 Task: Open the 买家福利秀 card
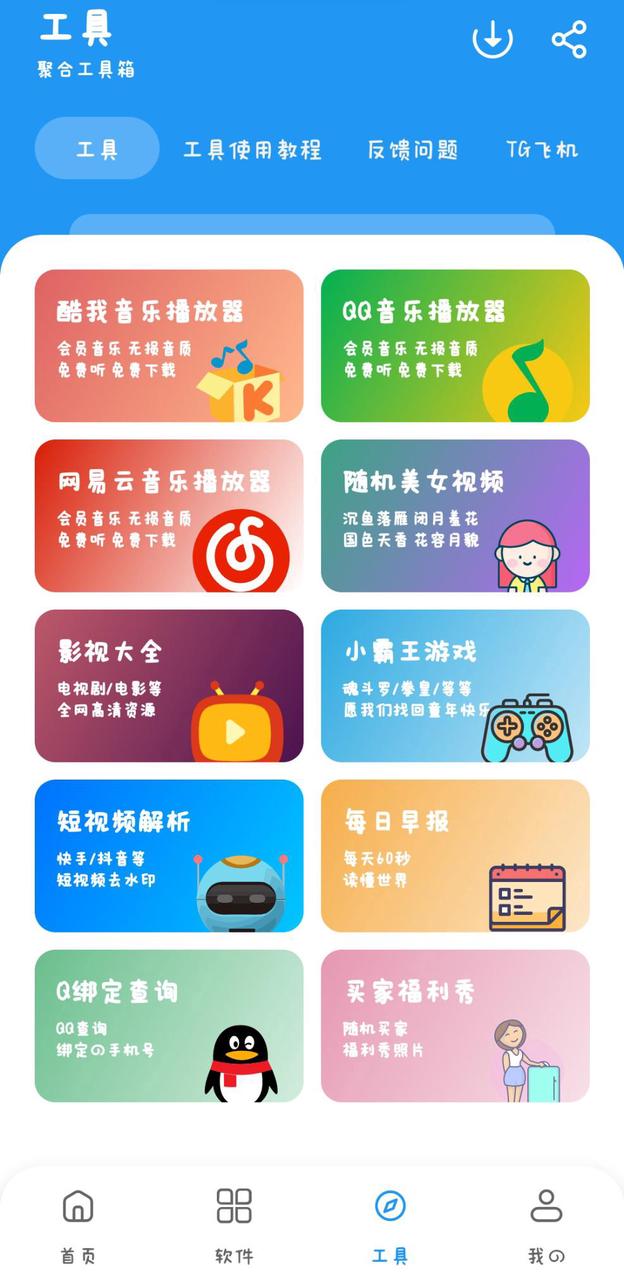point(455,1026)
